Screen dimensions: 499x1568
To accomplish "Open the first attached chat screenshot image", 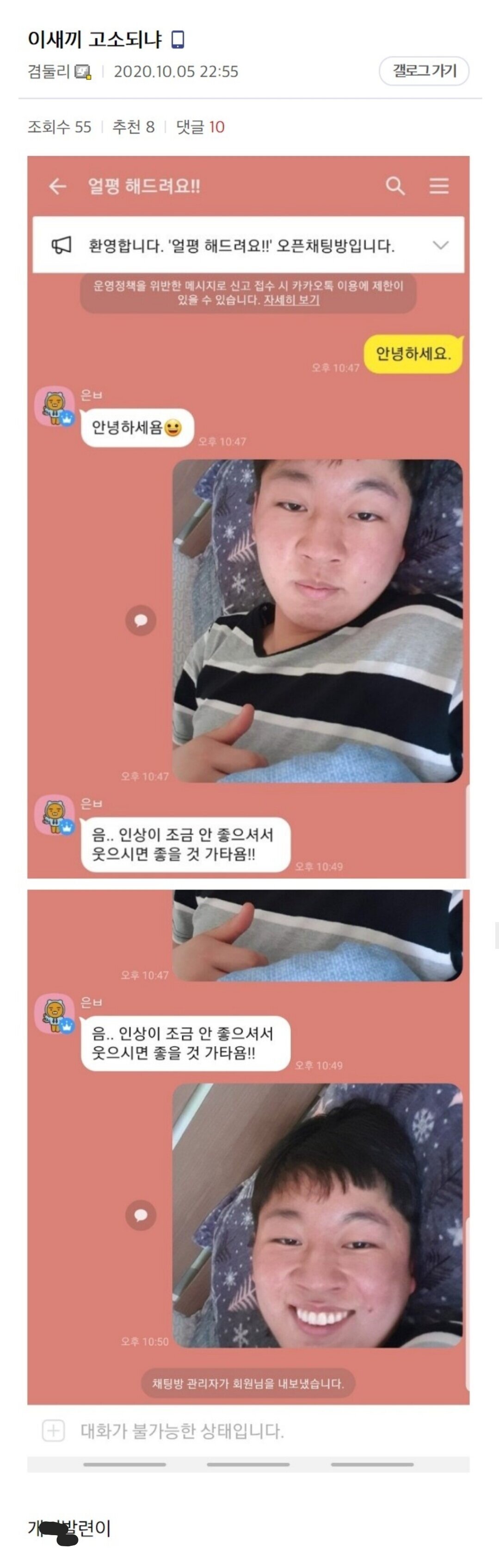I will click(x=248, y=517).
